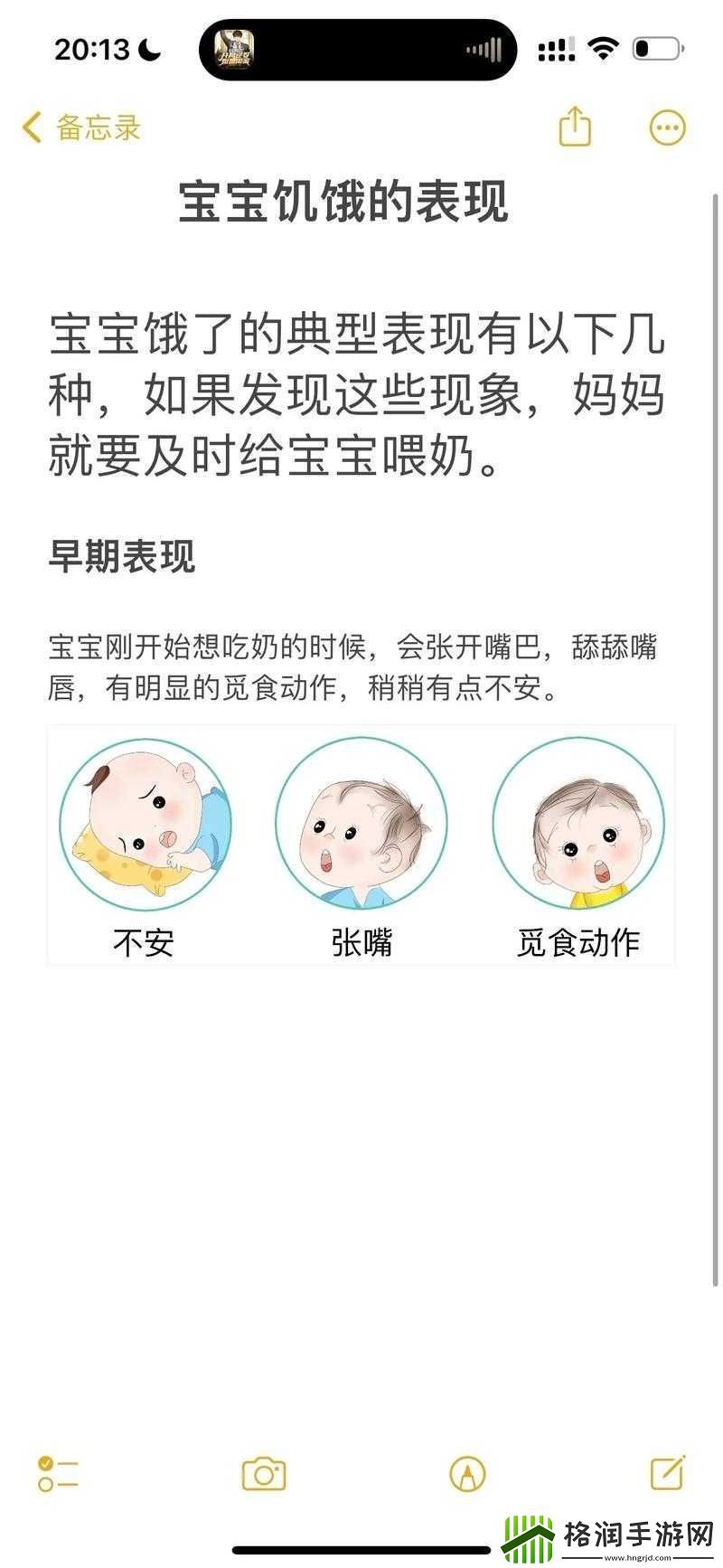Viewport: 723px width, 1568px height.
Task: Tap the camera icon in bottom toolbar
Action: point(261,1472)
